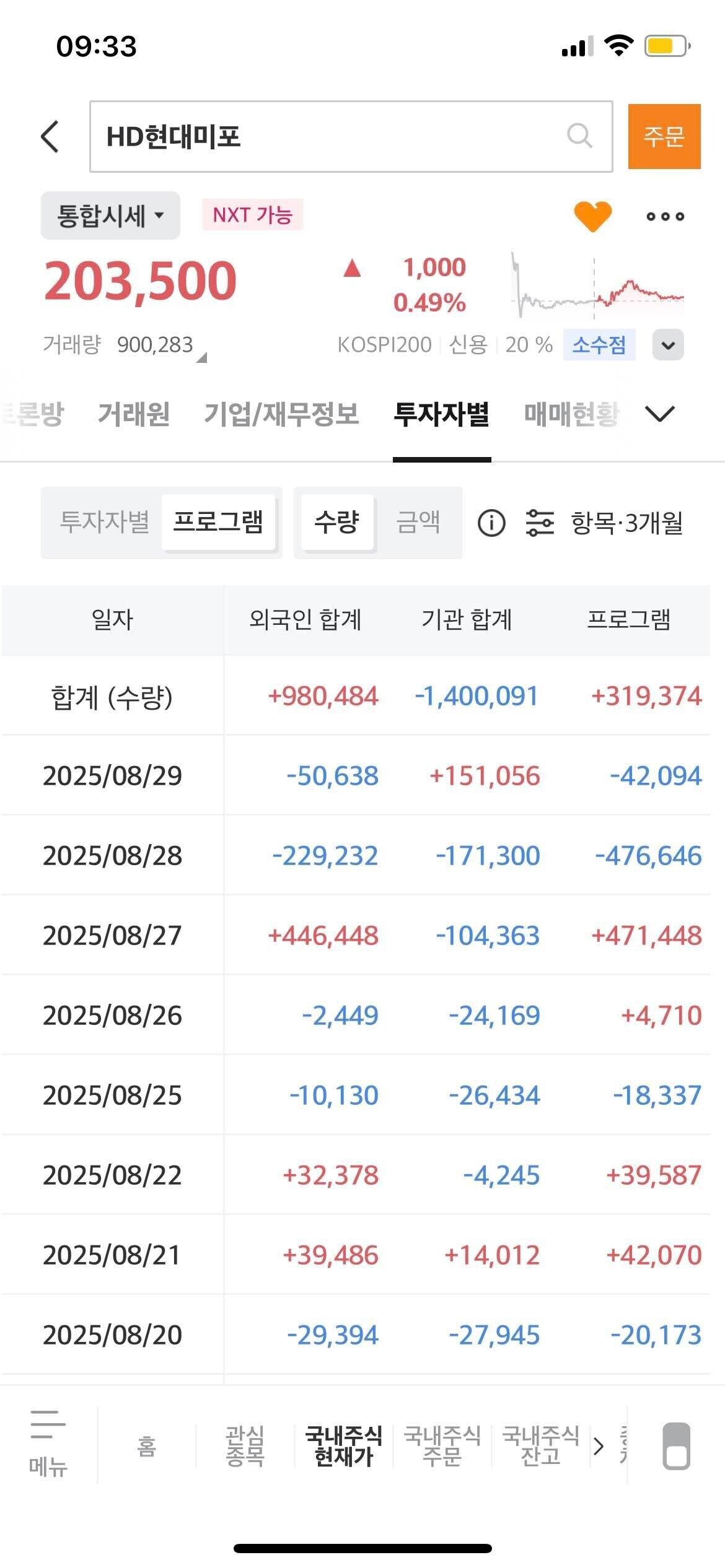
Task: Open the filter settings icon beside 항목·3개월
Action: 538,523
